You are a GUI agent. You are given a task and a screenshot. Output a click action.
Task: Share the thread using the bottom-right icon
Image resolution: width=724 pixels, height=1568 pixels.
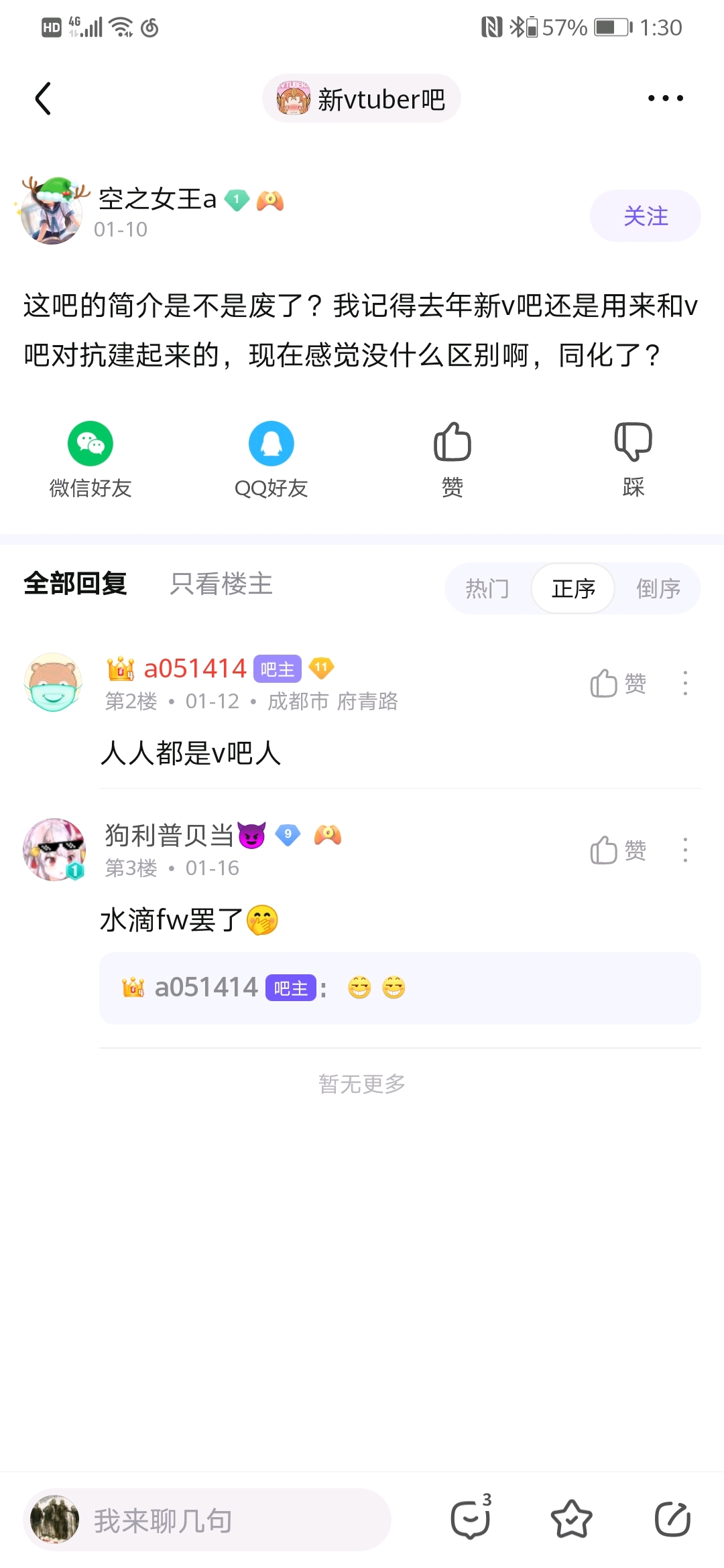[x=672, y=1519]
